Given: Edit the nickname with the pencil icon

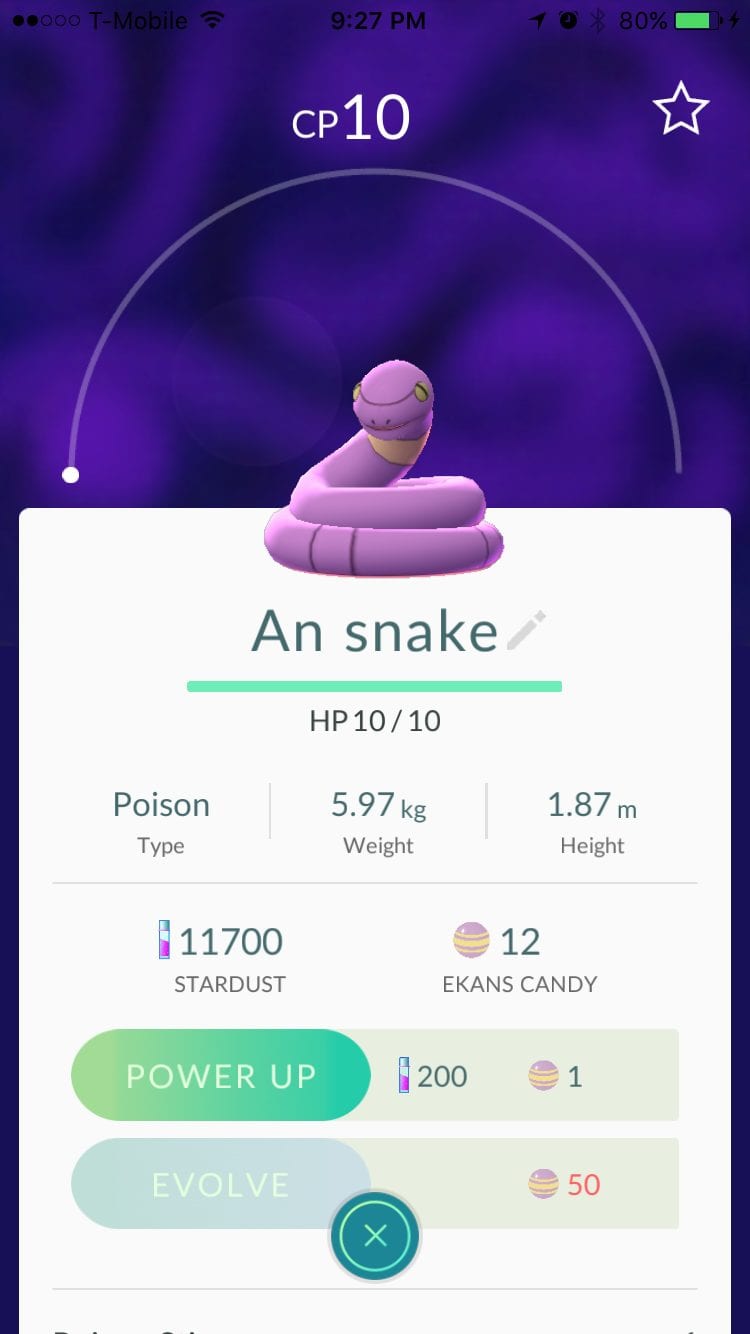Looking at the screenshot, I should (x=527, y=631).
